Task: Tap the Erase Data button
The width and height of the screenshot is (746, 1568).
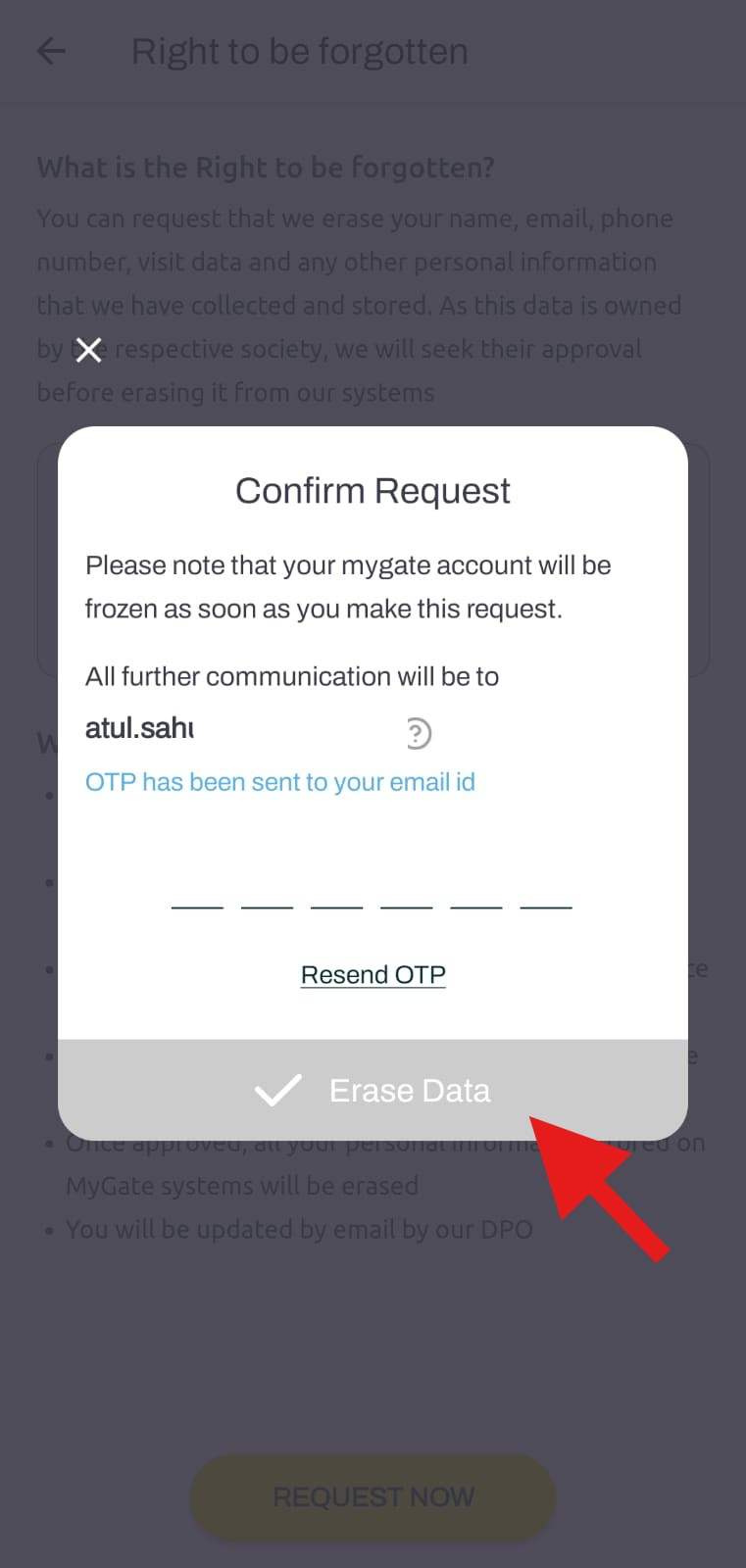Action: (x=373, y=1090)
